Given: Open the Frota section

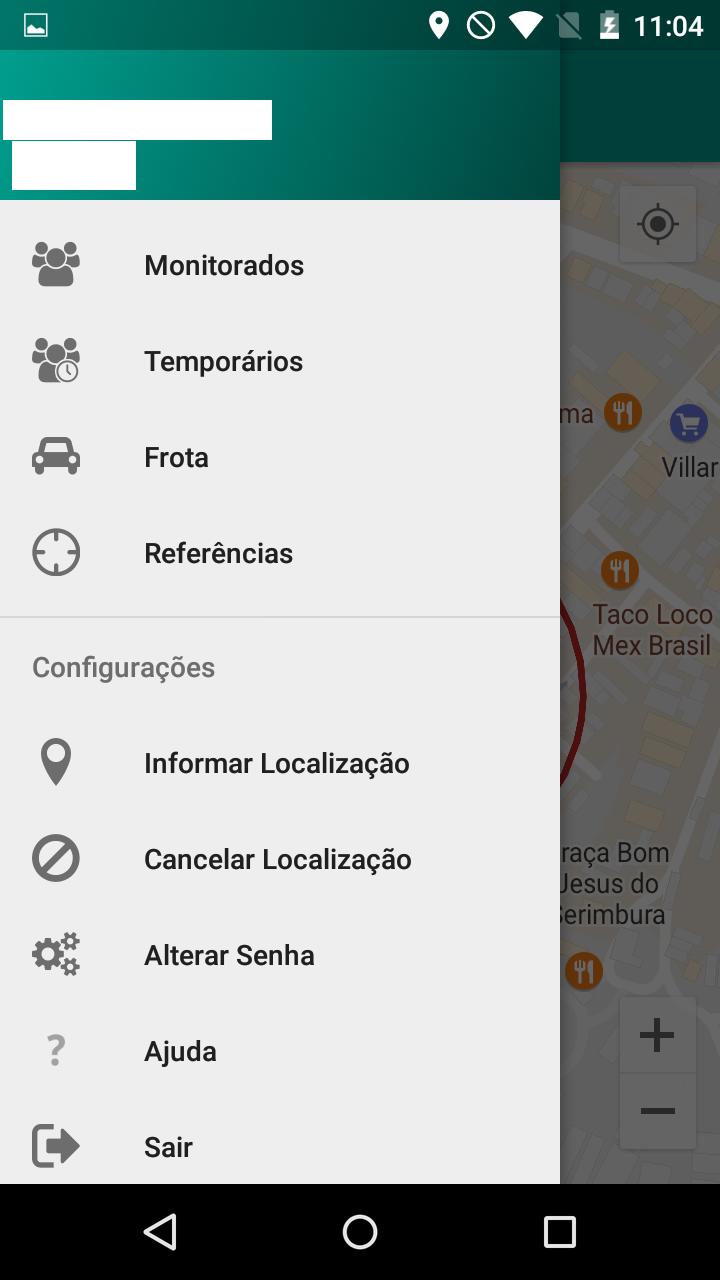Looking at the screenshot, I should (x=280, y=457).
